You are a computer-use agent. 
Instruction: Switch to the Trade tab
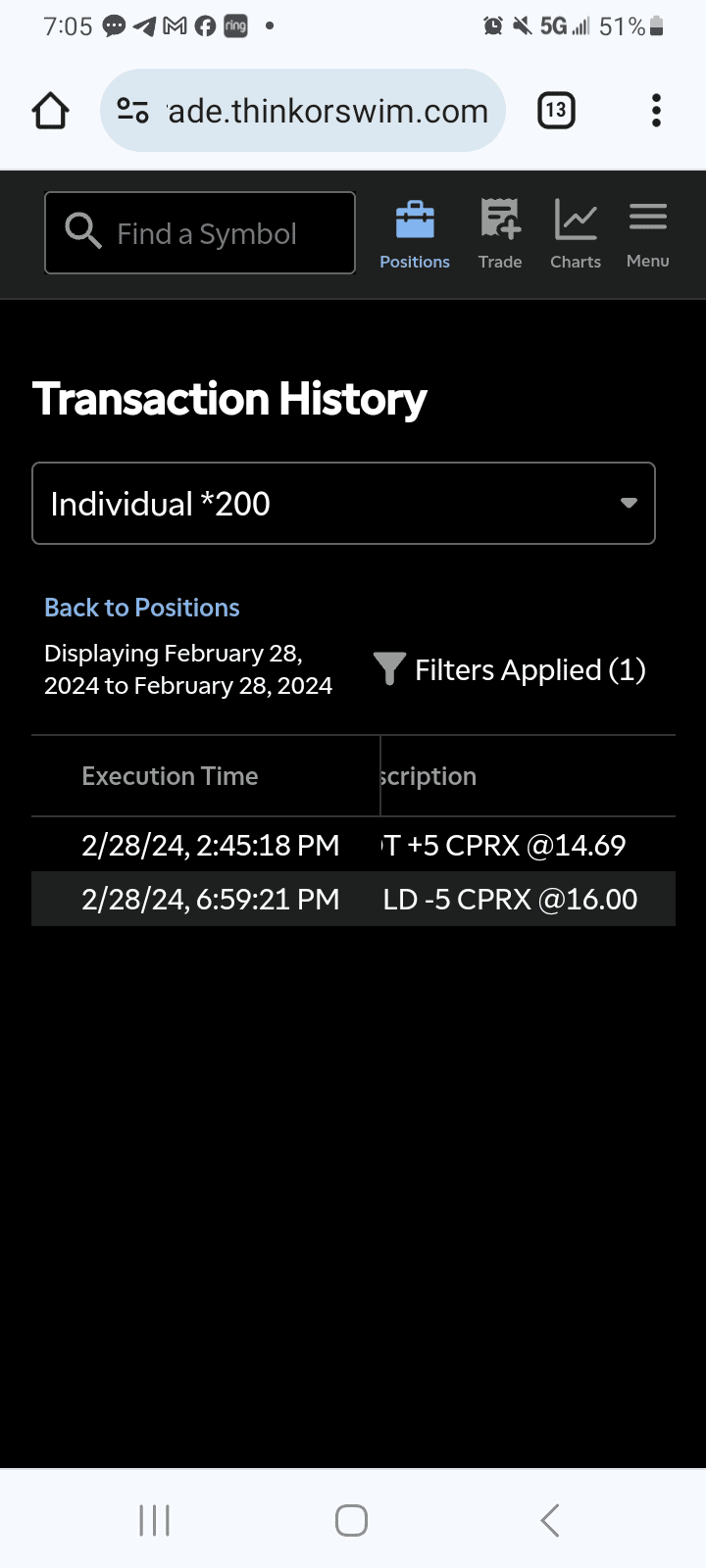pyautogui.click(x=500, y=235)
